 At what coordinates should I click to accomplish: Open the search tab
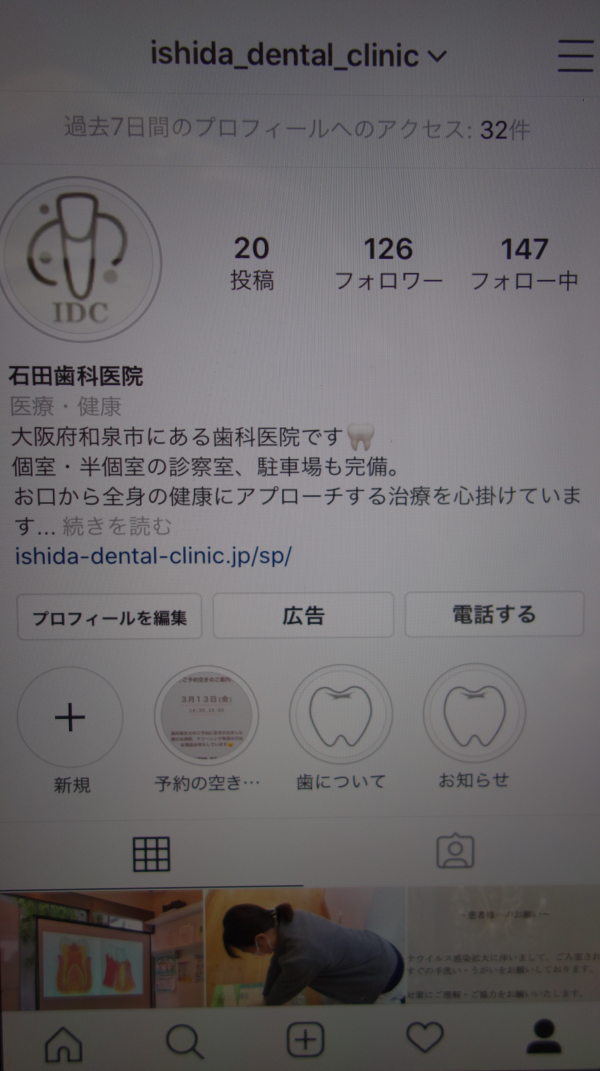184,1042
